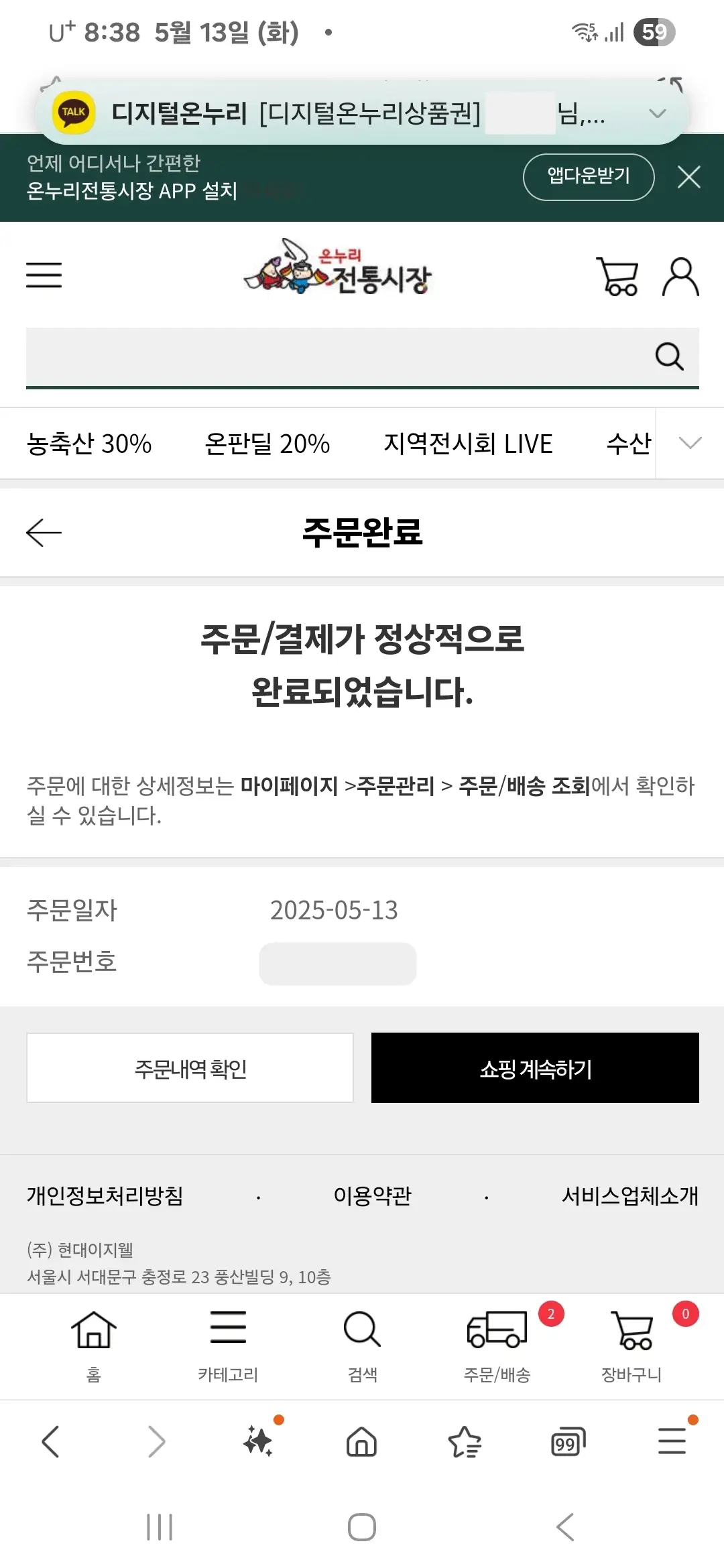Select the 지역전시회 LIVE tab
The width and height of the screenshot is (724, 1568).
coord(469,443)
